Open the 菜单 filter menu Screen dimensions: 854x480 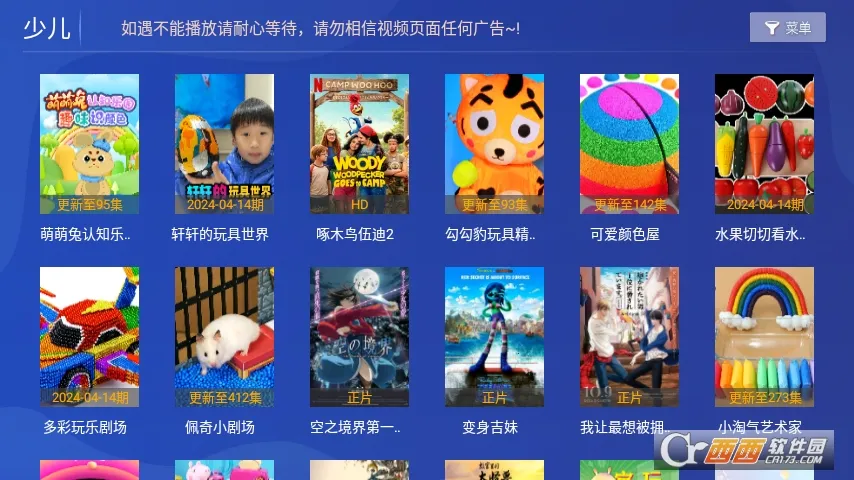click(787, 28)
